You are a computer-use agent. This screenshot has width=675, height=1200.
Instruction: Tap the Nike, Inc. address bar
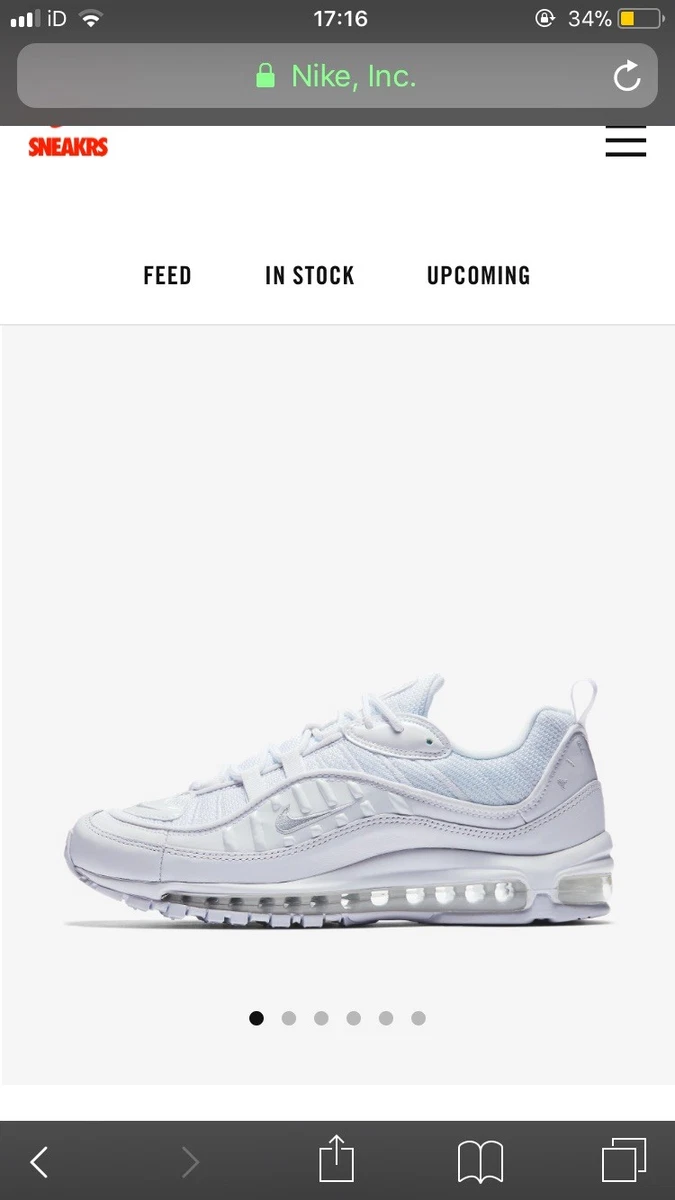[x=337, y=76]
